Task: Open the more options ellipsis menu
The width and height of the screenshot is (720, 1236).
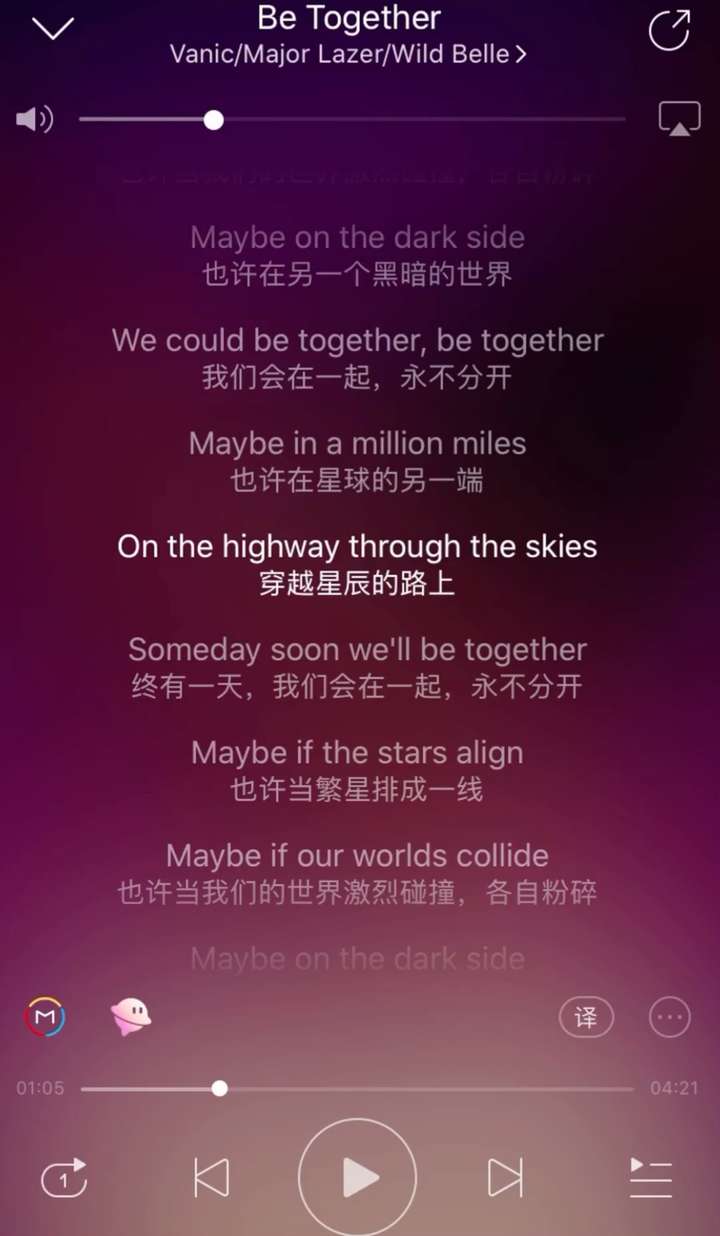Action: pyautogui.click(x=670, y=1018)
